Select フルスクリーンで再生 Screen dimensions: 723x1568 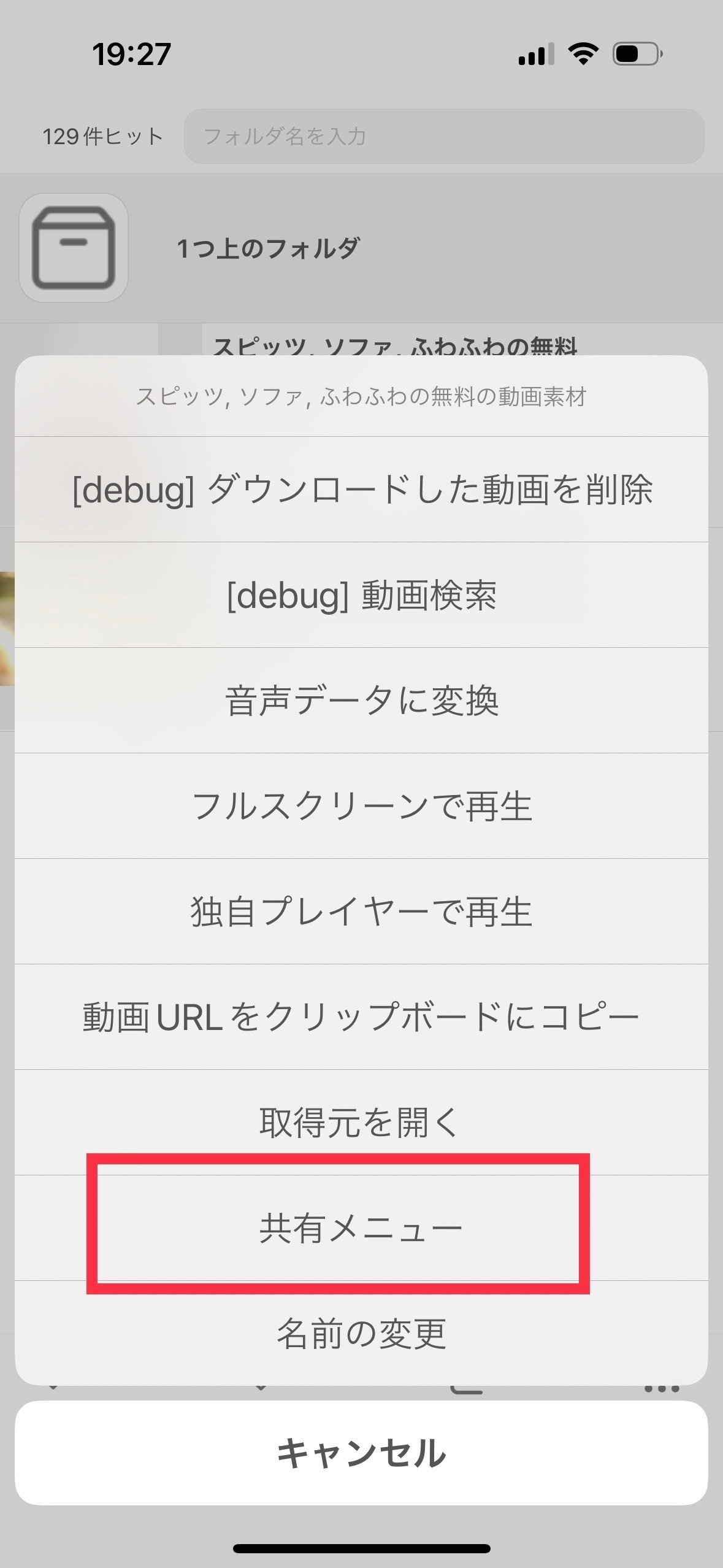pos(361,806)
